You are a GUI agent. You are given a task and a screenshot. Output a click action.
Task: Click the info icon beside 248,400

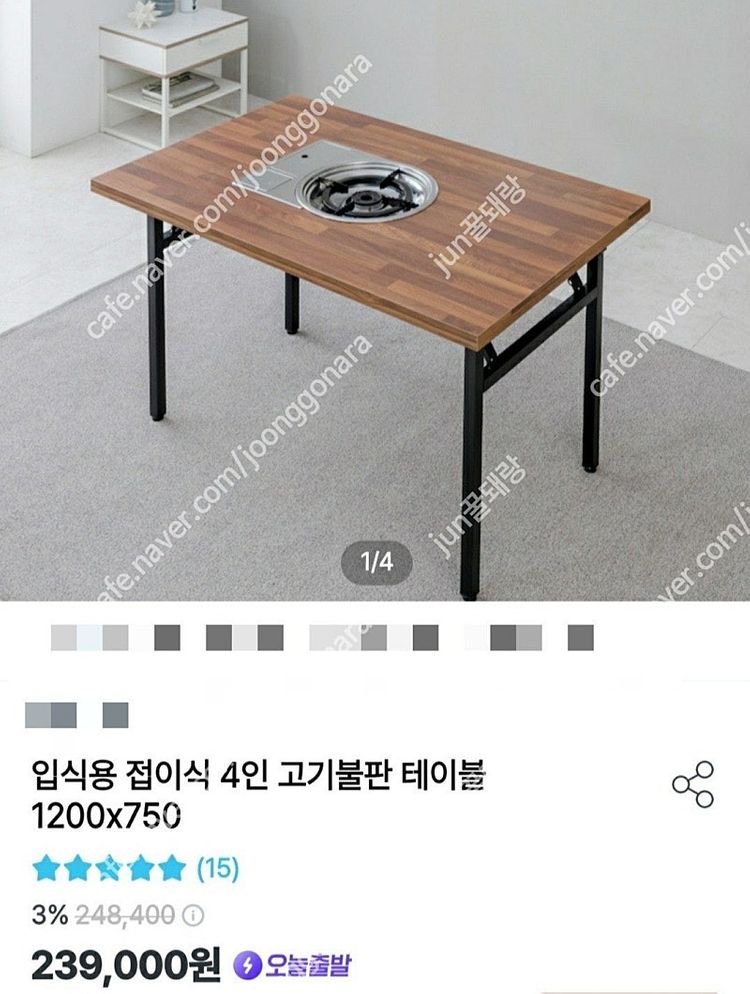click(191, 915)
